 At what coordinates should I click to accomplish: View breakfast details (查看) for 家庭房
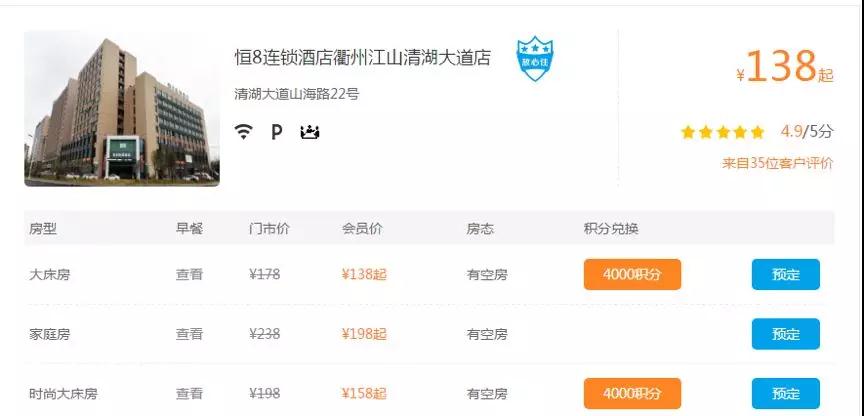[189, 334]
